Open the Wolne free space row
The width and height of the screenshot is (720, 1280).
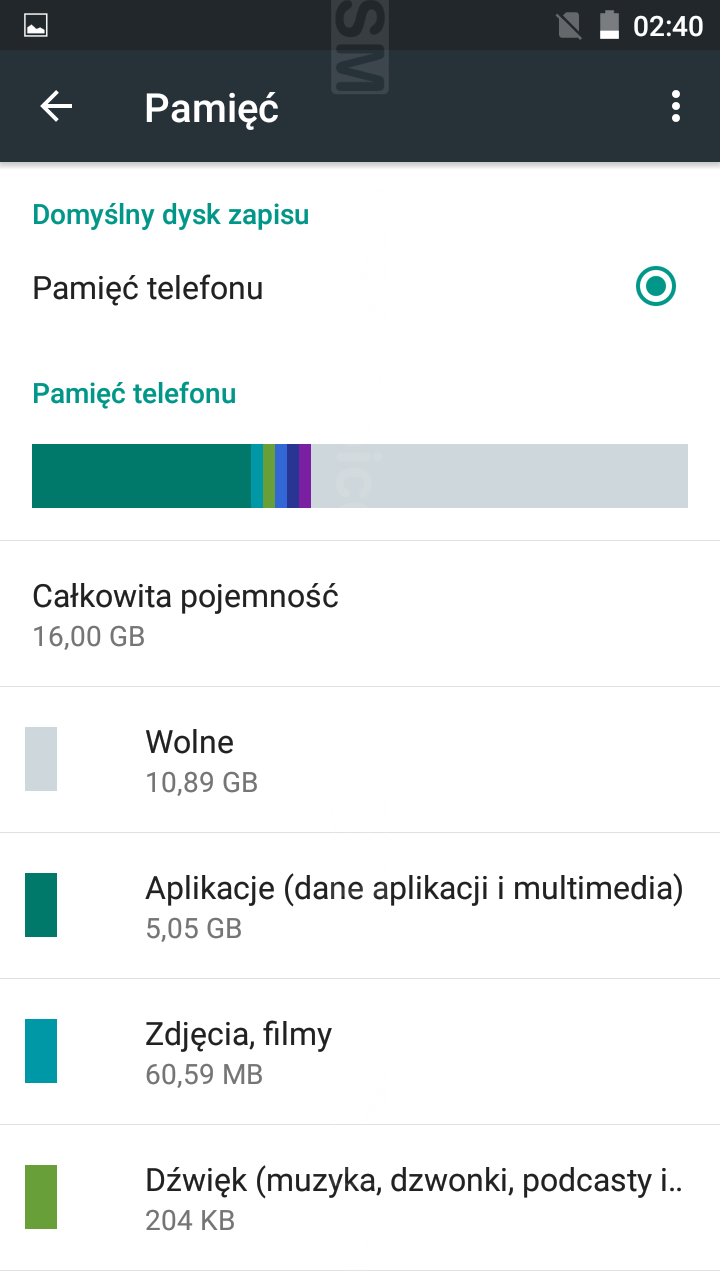360,759
